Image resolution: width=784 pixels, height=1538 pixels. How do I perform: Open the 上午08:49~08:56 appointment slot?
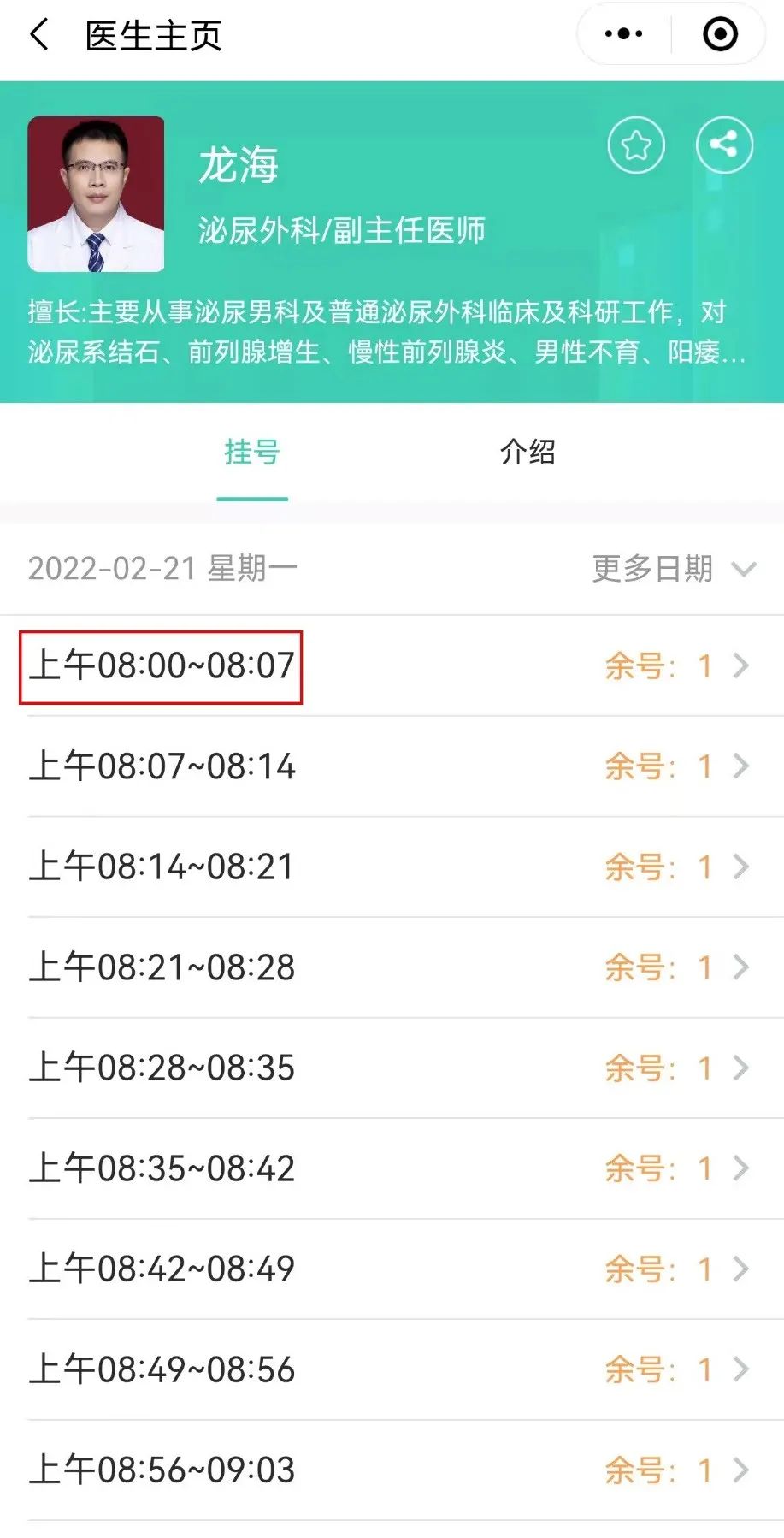[x=392, y=1369]
